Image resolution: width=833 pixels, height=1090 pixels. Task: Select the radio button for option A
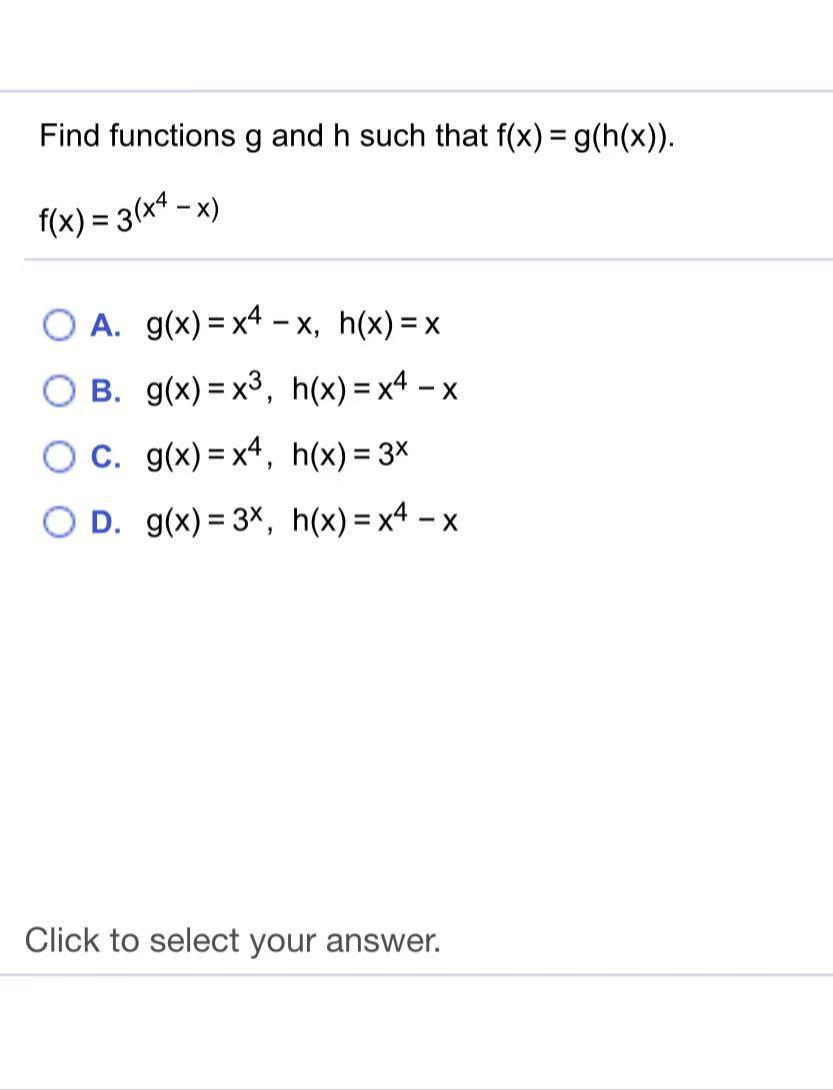(58, 324)
